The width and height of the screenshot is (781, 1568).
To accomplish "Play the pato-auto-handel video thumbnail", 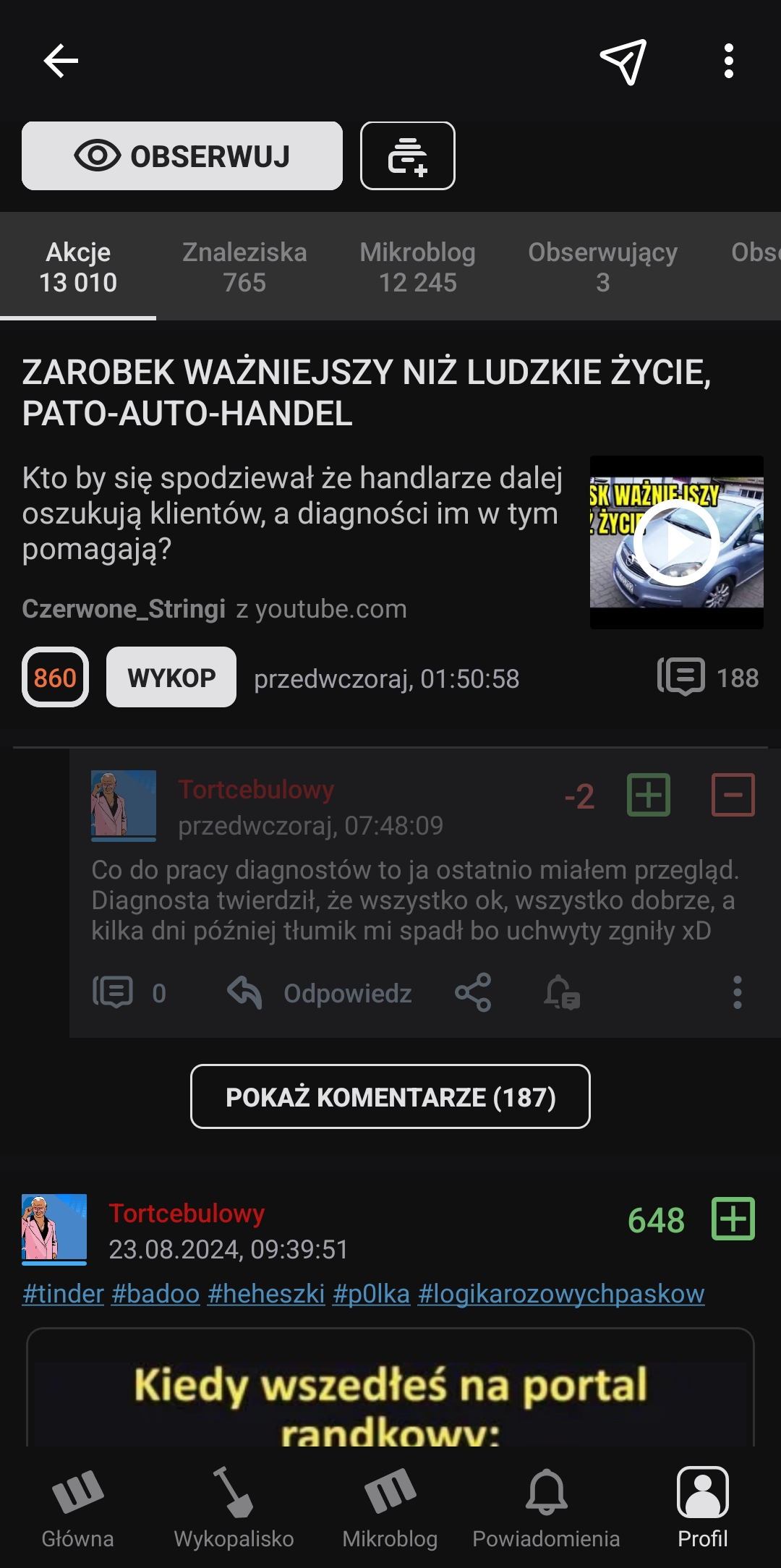I will click(x=676, y=542).
